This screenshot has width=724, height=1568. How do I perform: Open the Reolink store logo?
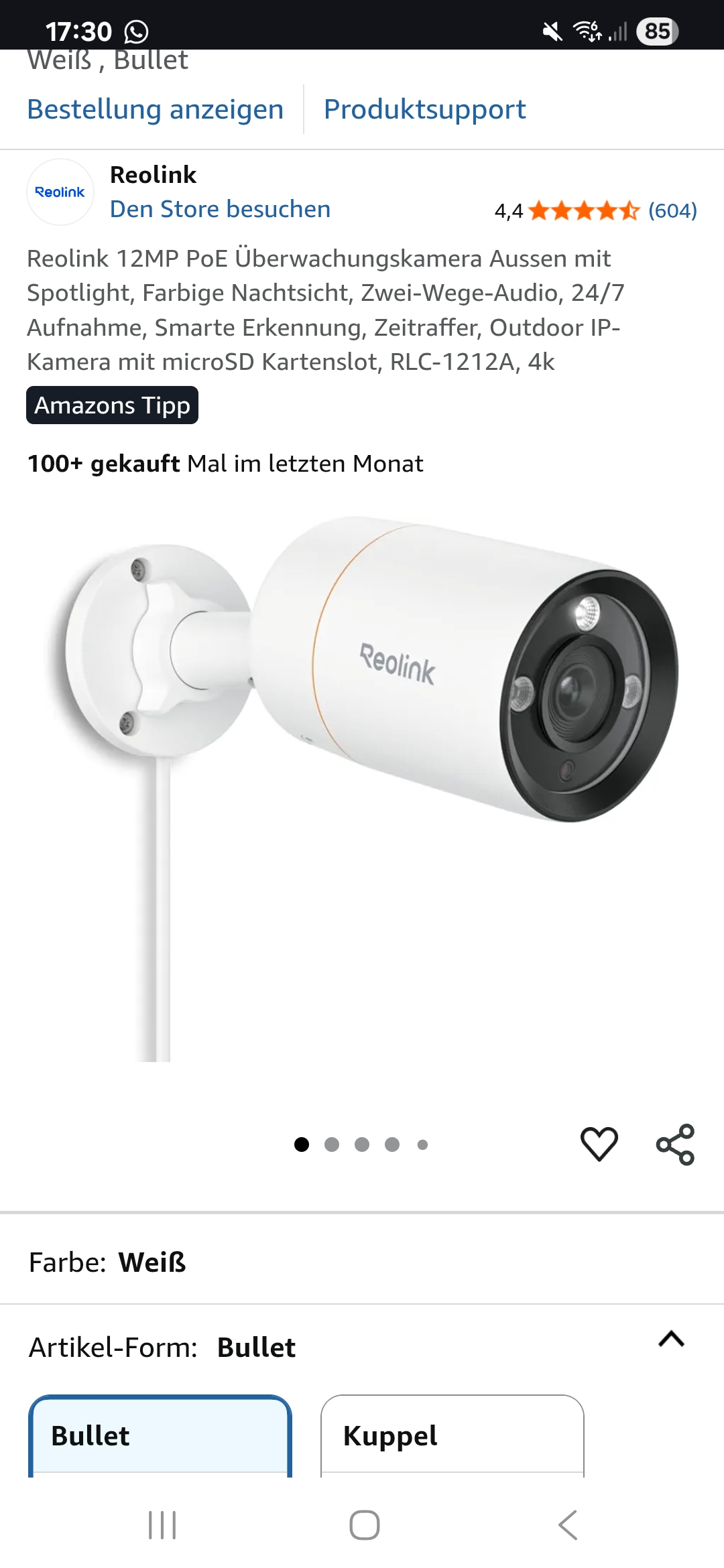pyautogui.click(x=61, y=192)
